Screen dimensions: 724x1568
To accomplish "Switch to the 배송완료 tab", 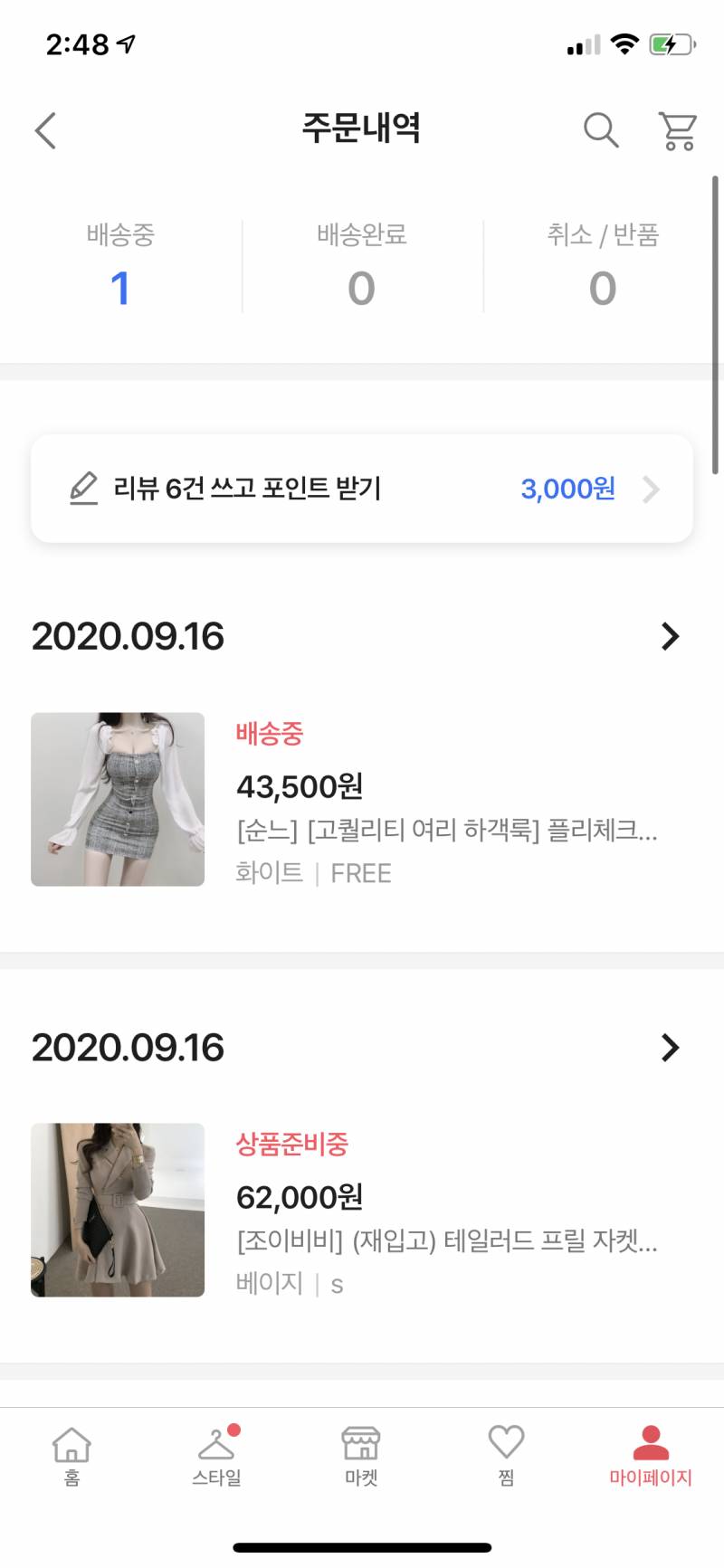I will click(361, 262).
